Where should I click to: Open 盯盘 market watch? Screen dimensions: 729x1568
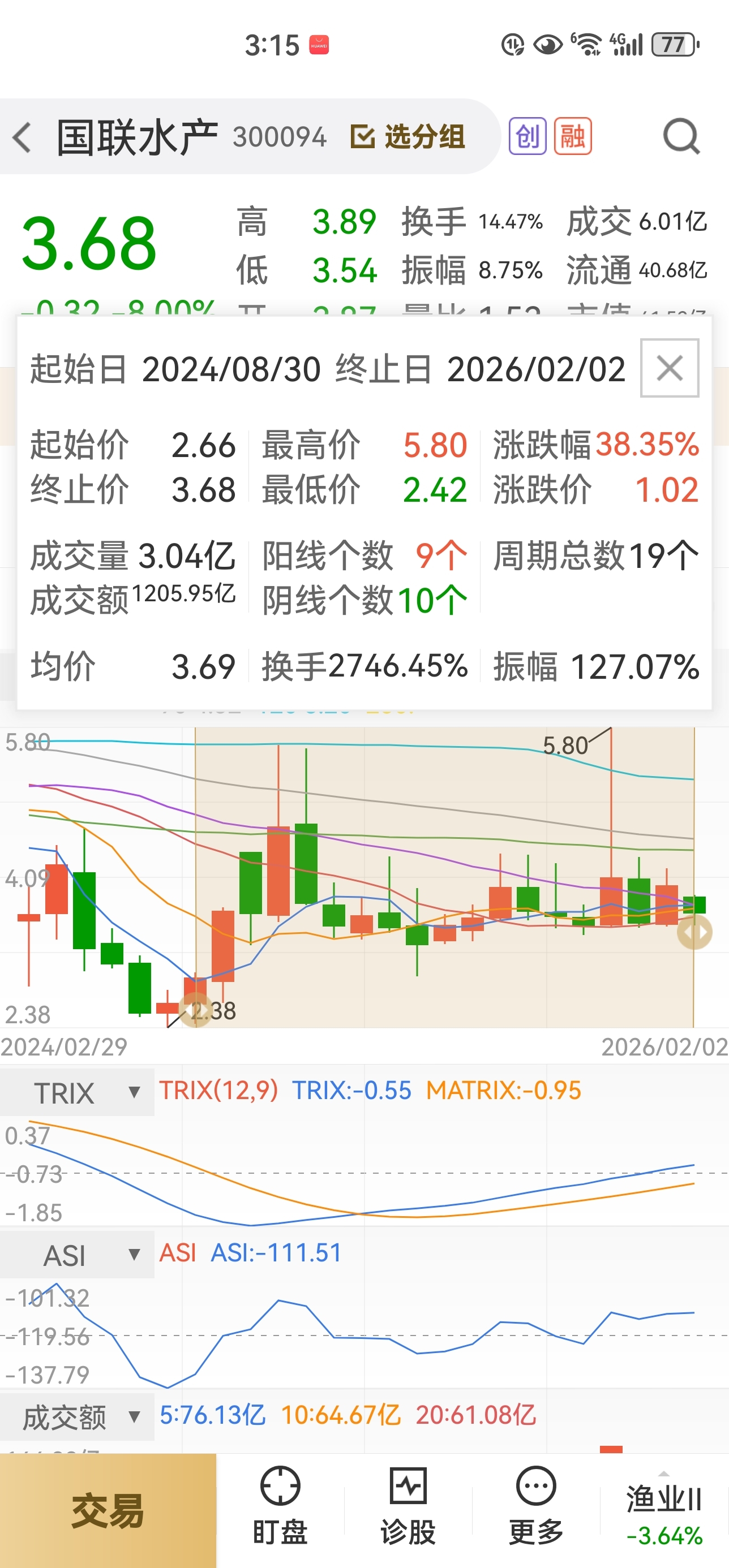coord(280,1506)
